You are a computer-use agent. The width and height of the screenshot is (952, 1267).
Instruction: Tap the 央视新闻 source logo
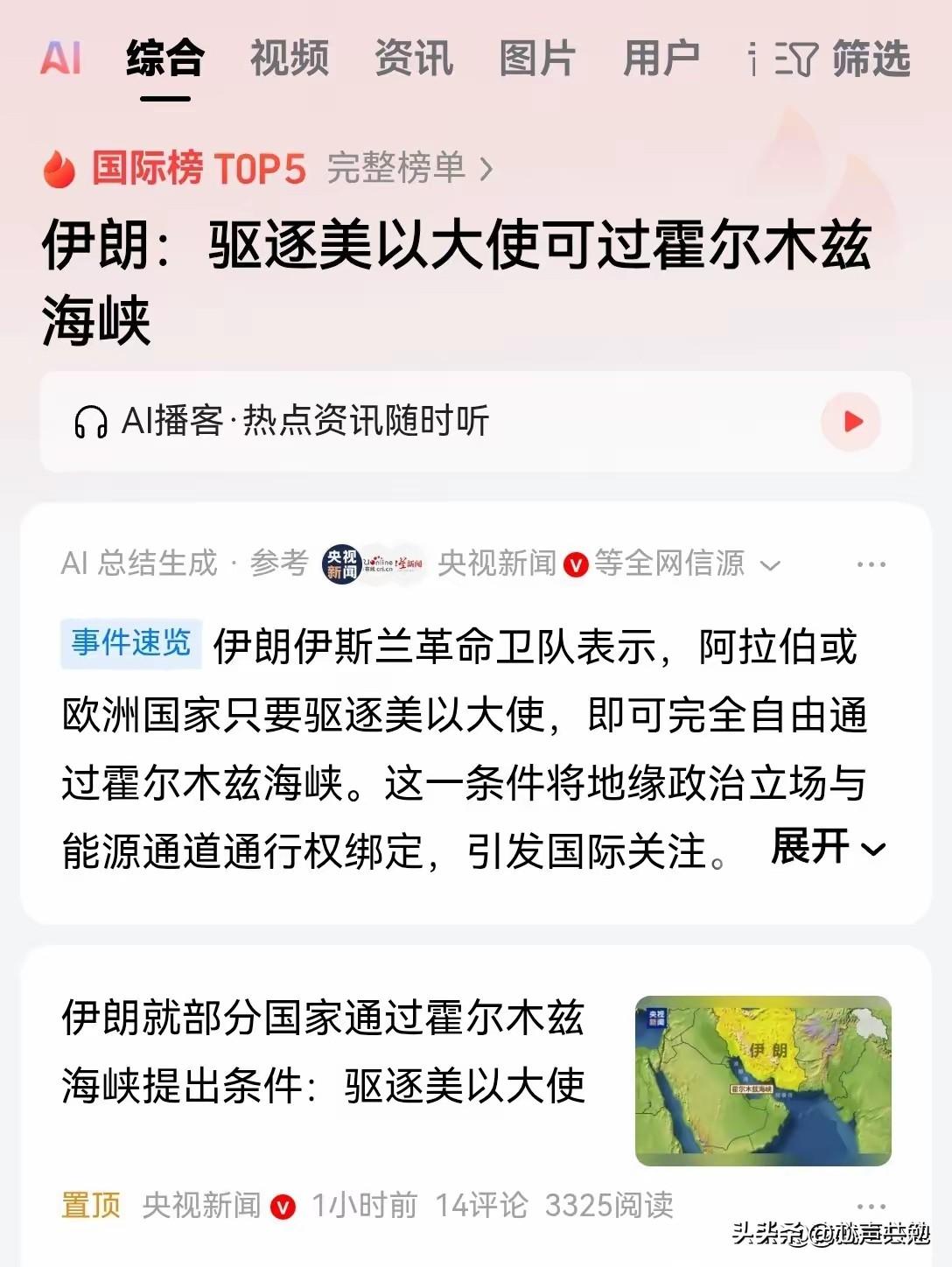pyautogui.click(x=341, y=564)
